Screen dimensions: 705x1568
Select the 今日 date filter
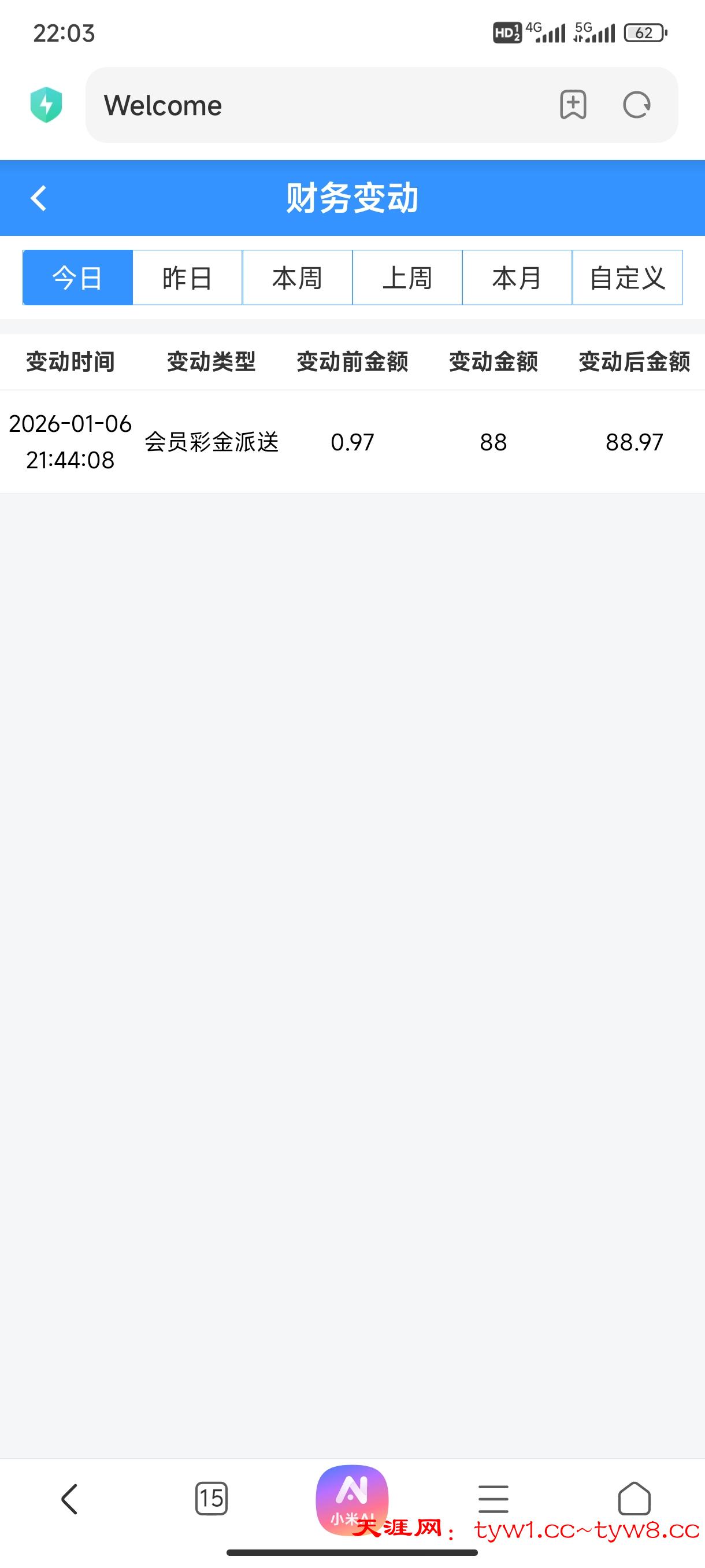click(x=76, y=278)
